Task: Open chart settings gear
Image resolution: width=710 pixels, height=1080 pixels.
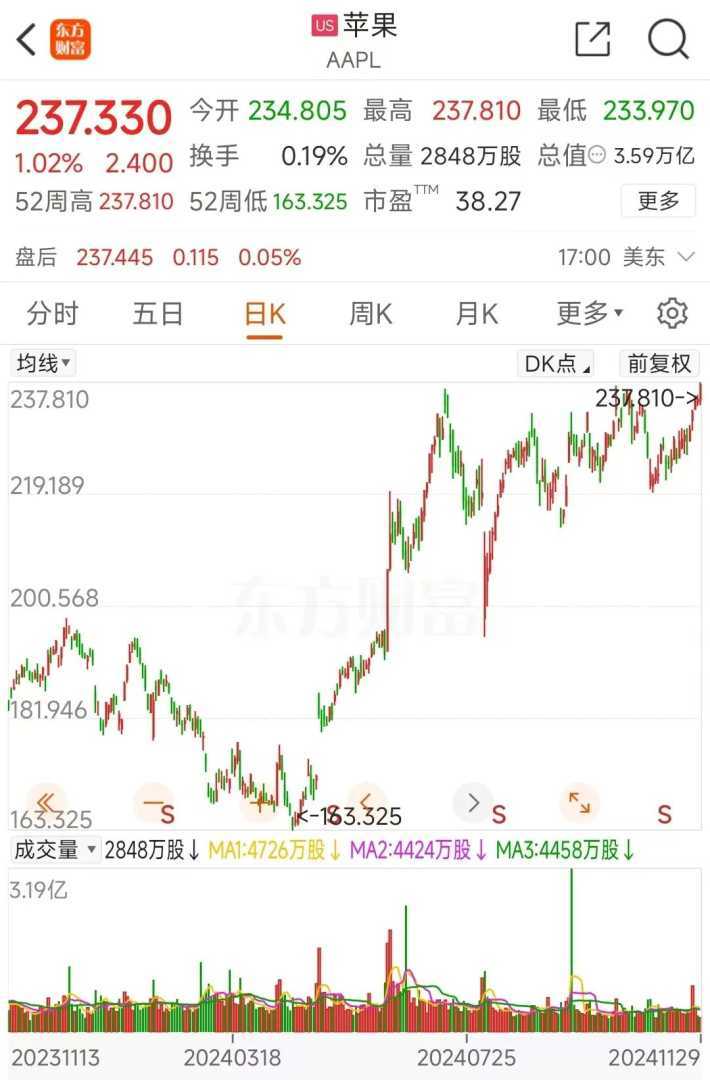Action: click(x=672, y=314)
